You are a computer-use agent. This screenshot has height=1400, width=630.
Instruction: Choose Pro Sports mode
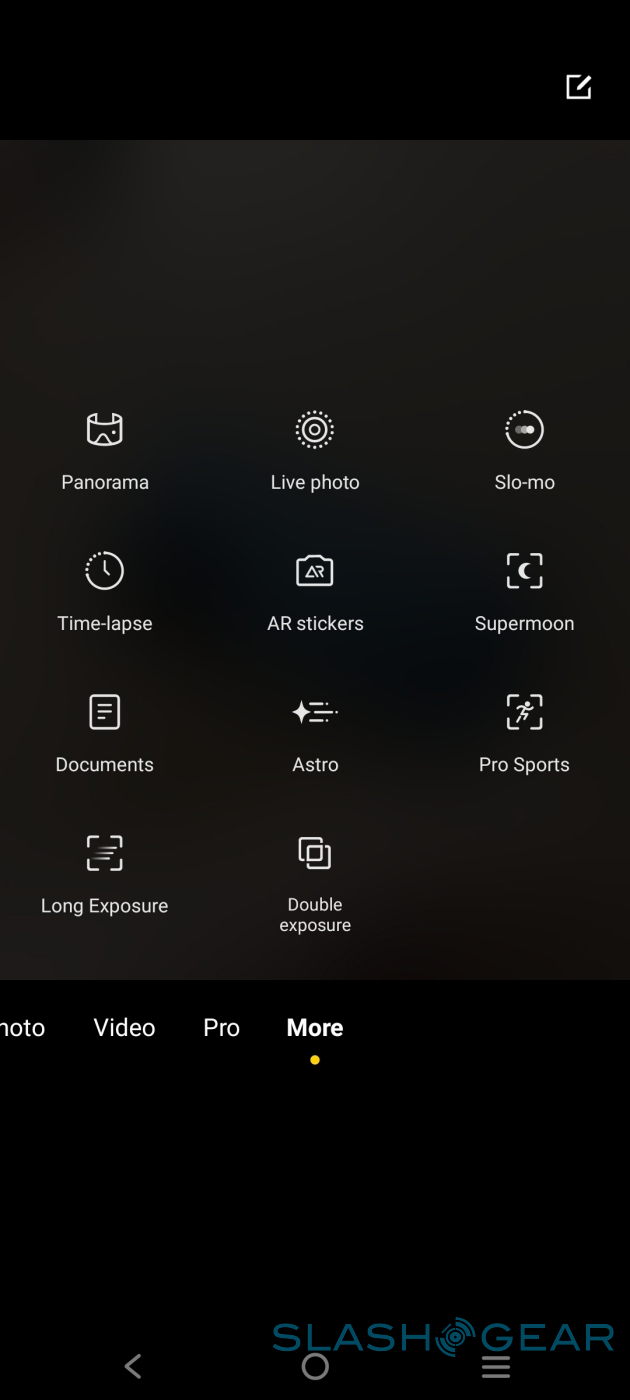point(524,712)
